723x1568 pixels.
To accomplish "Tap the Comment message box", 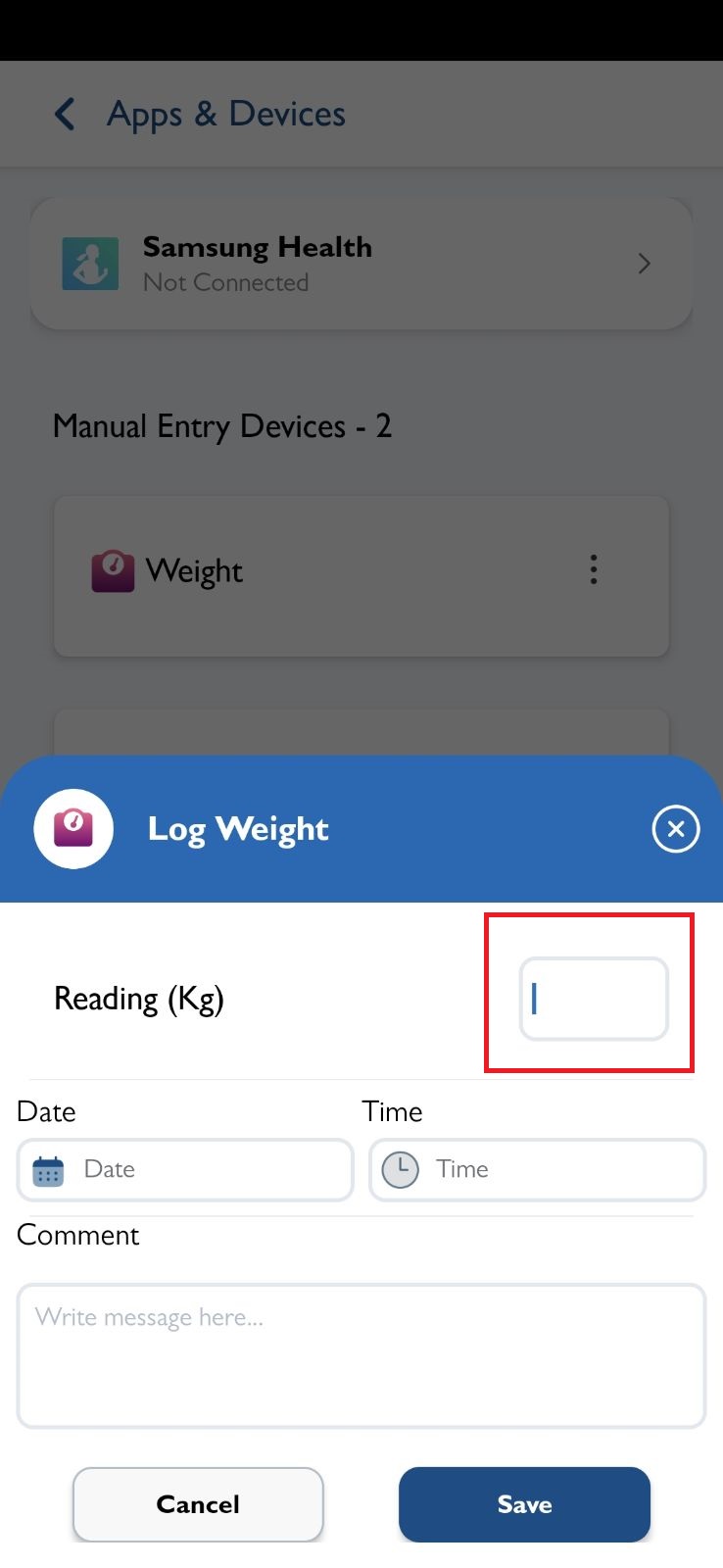I will click(x=361, y=1355).
